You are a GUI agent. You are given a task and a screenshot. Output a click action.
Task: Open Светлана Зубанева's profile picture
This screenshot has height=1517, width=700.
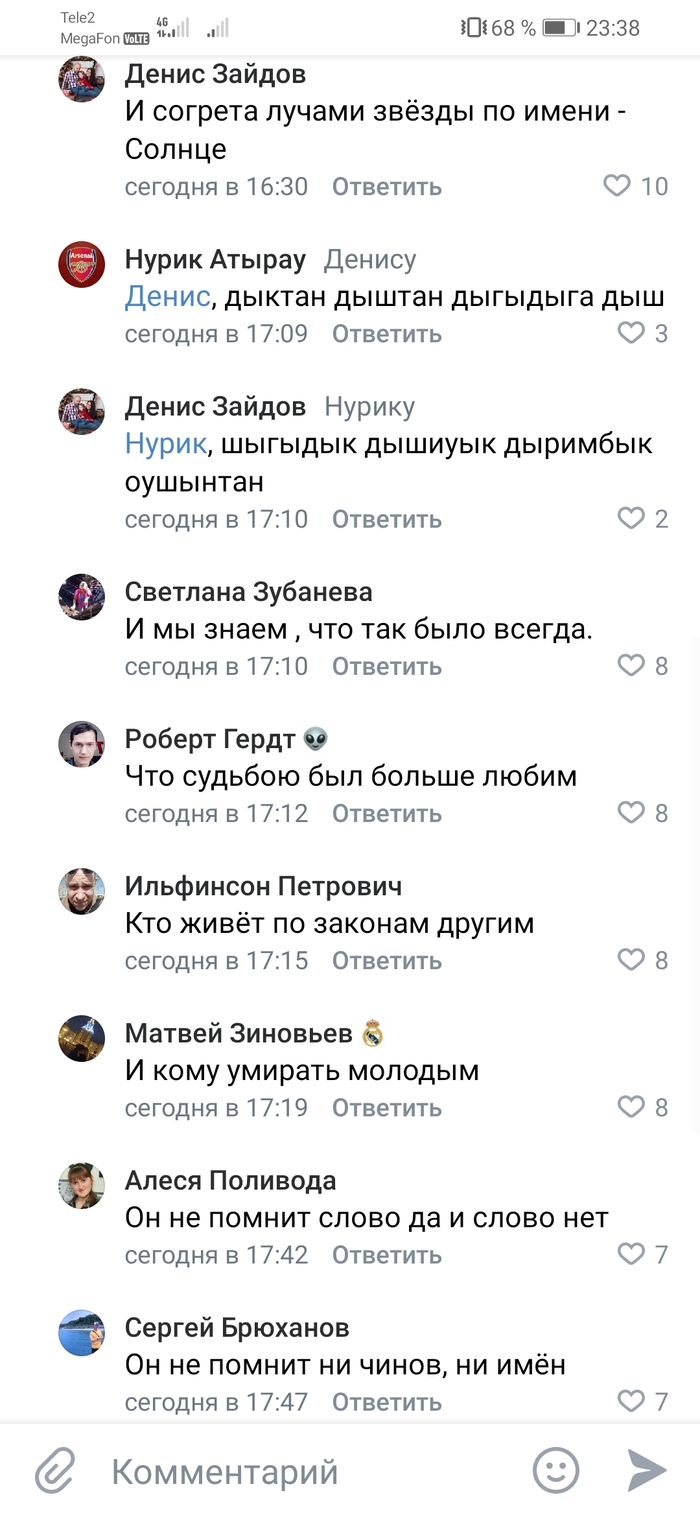pyautogui.click(x=81, y=598)
